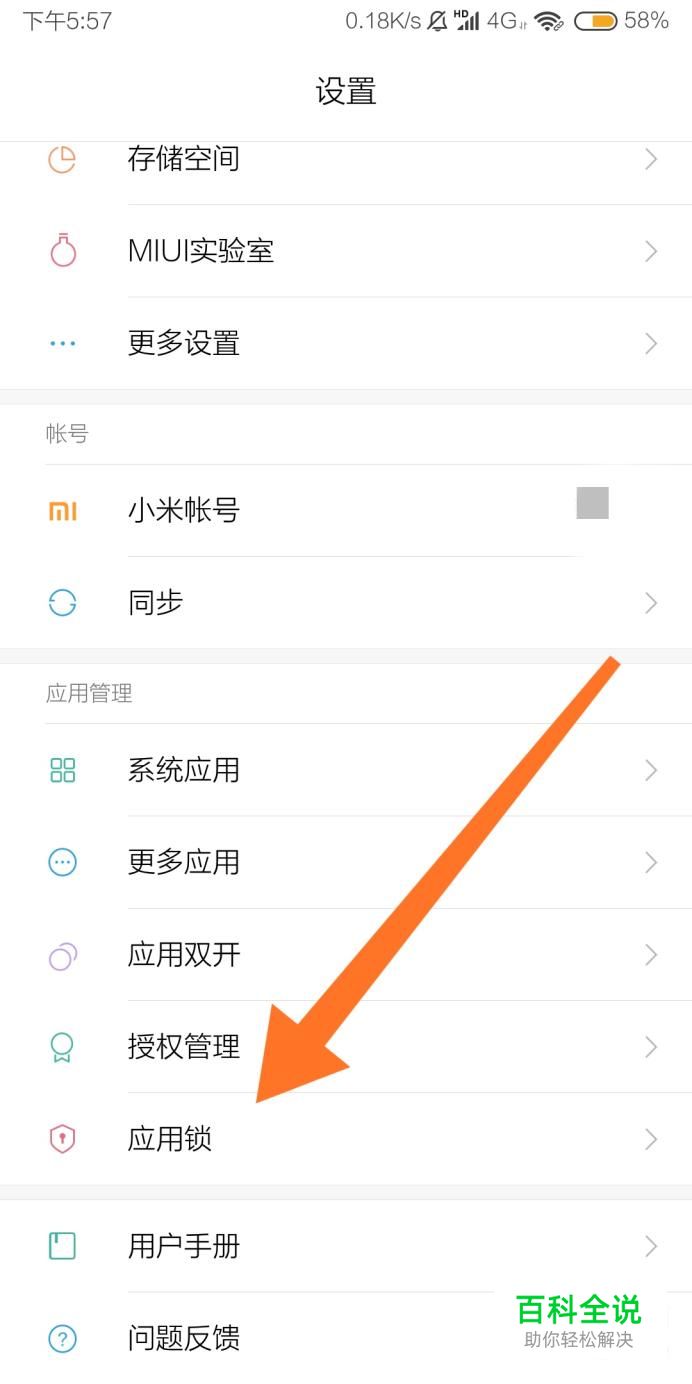Open the MIUI实验室 row
Image resolution: width=692 pixels, height=1384 pixels.
click(x=200, y=251)
